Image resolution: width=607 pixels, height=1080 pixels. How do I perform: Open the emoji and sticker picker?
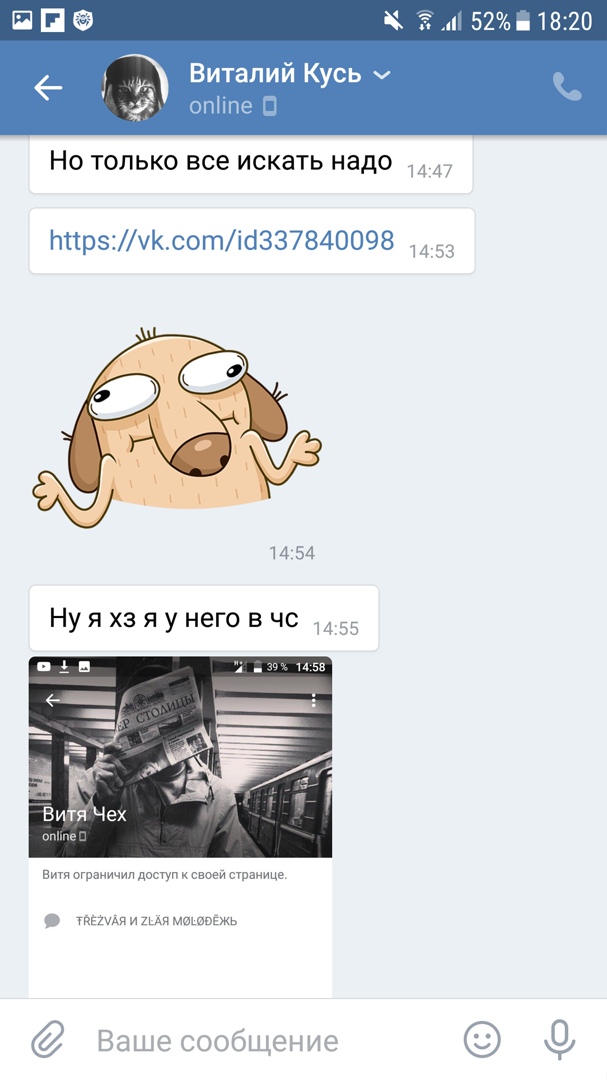482,1040
